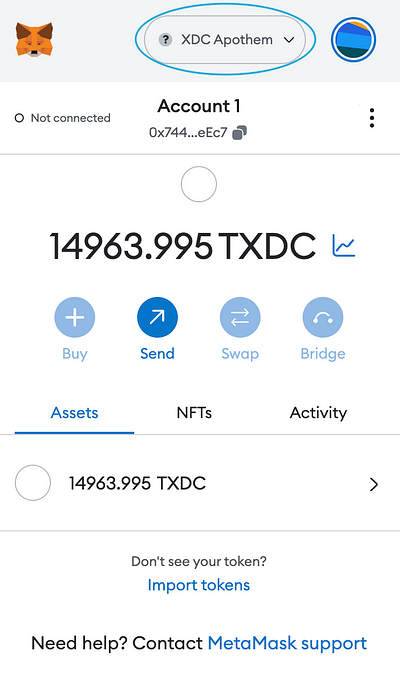Tap Import tokens link
The height and width of the screenshot is (676, 400).
[x=199, y=585]
